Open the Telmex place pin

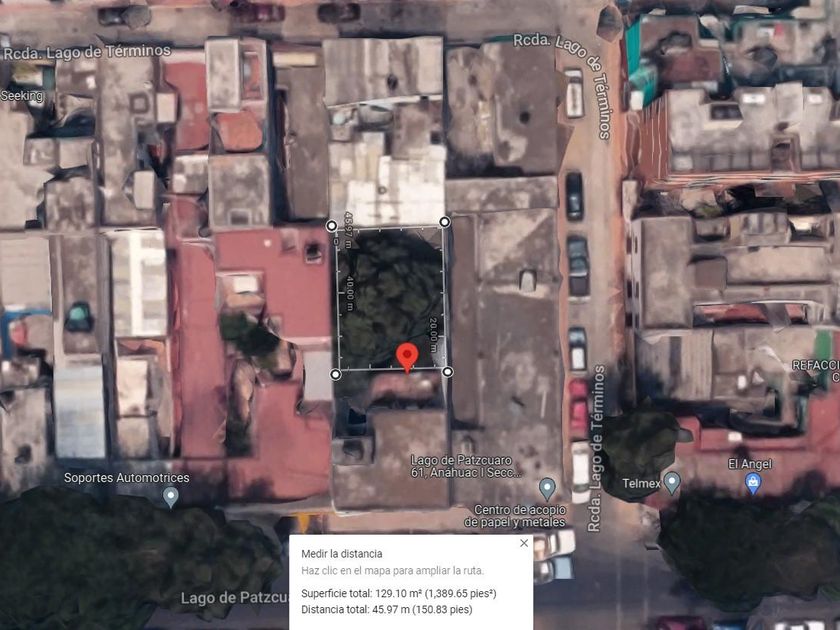point(672,483)
